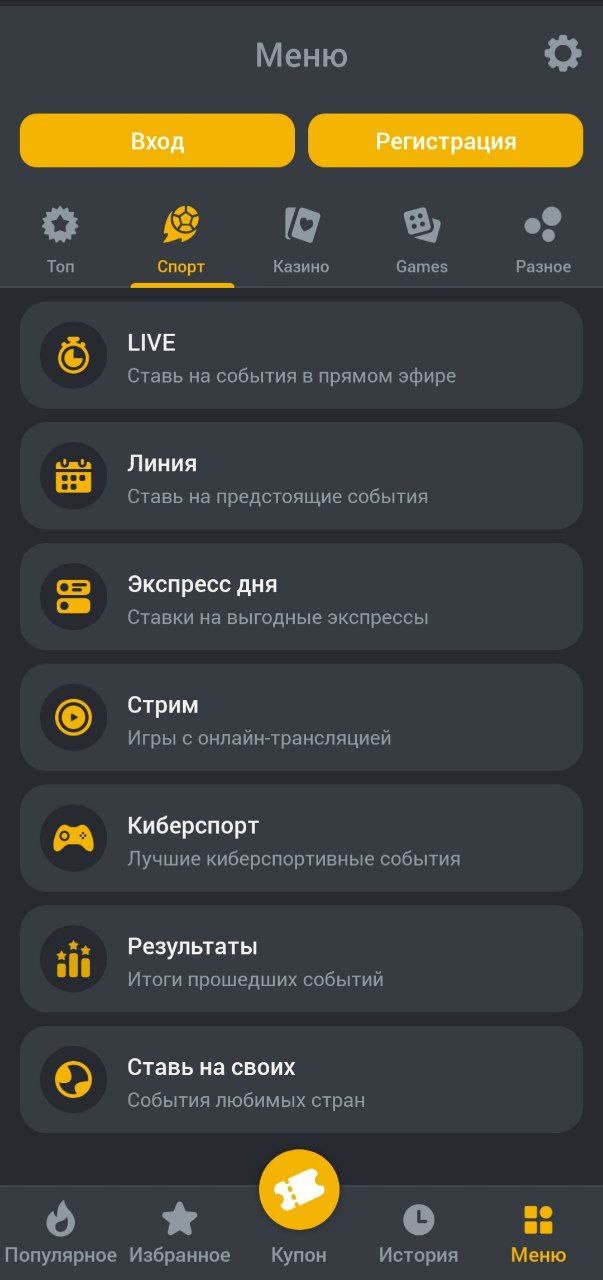The height and width of the screenshot is (1280, 603).
Task: Open the Games tab
Action: 422,240
